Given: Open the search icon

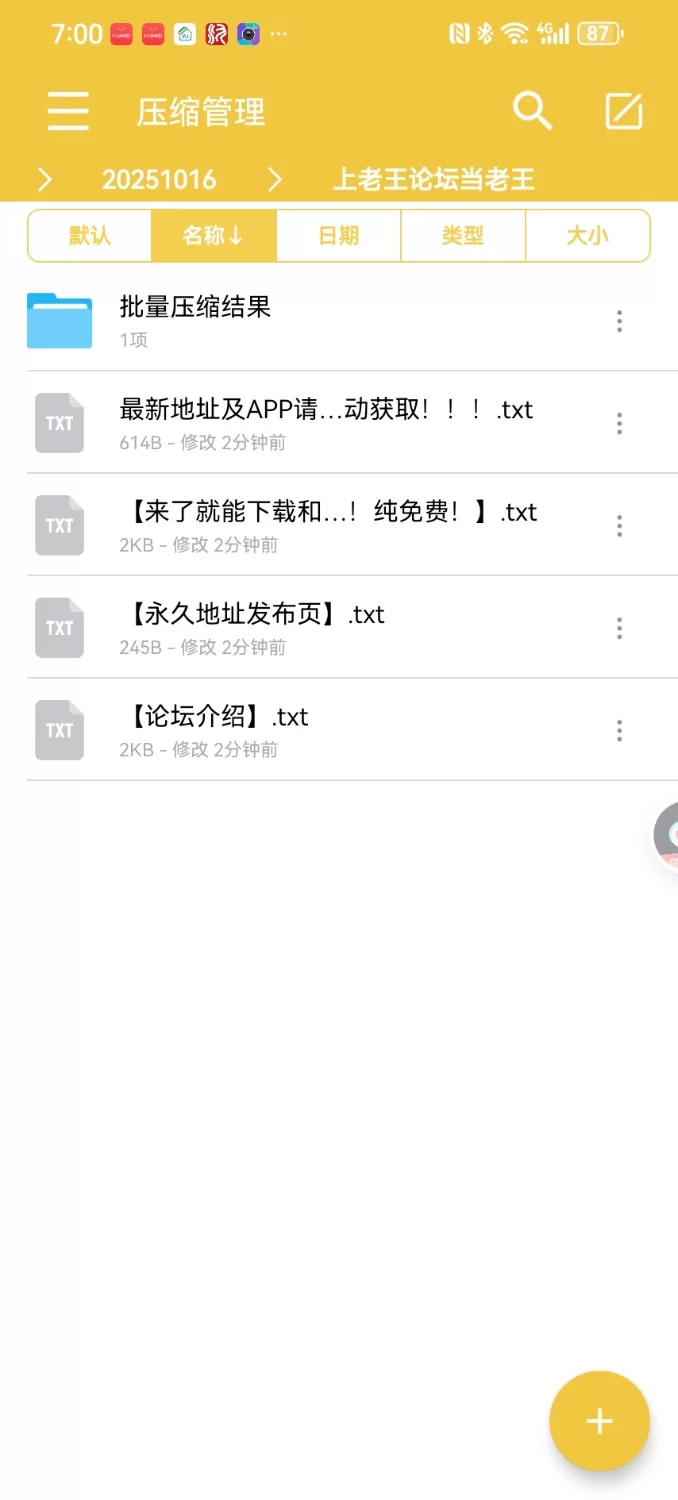Looking at the screenshot, I should 532,111.
